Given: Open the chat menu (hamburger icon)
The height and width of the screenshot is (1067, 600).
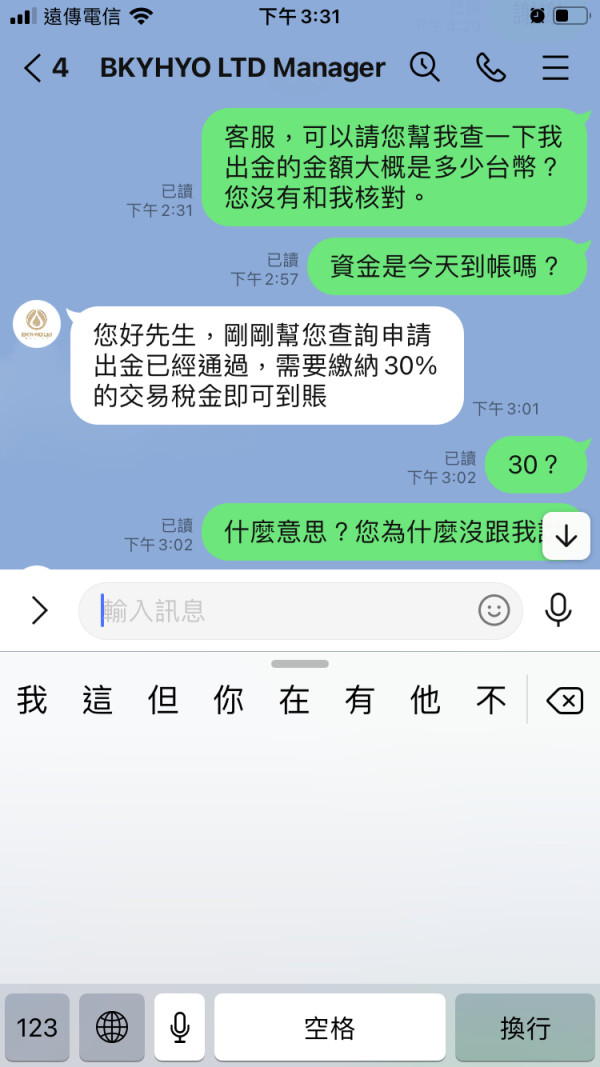Looking at the screenshot, I should coord(555,67).
